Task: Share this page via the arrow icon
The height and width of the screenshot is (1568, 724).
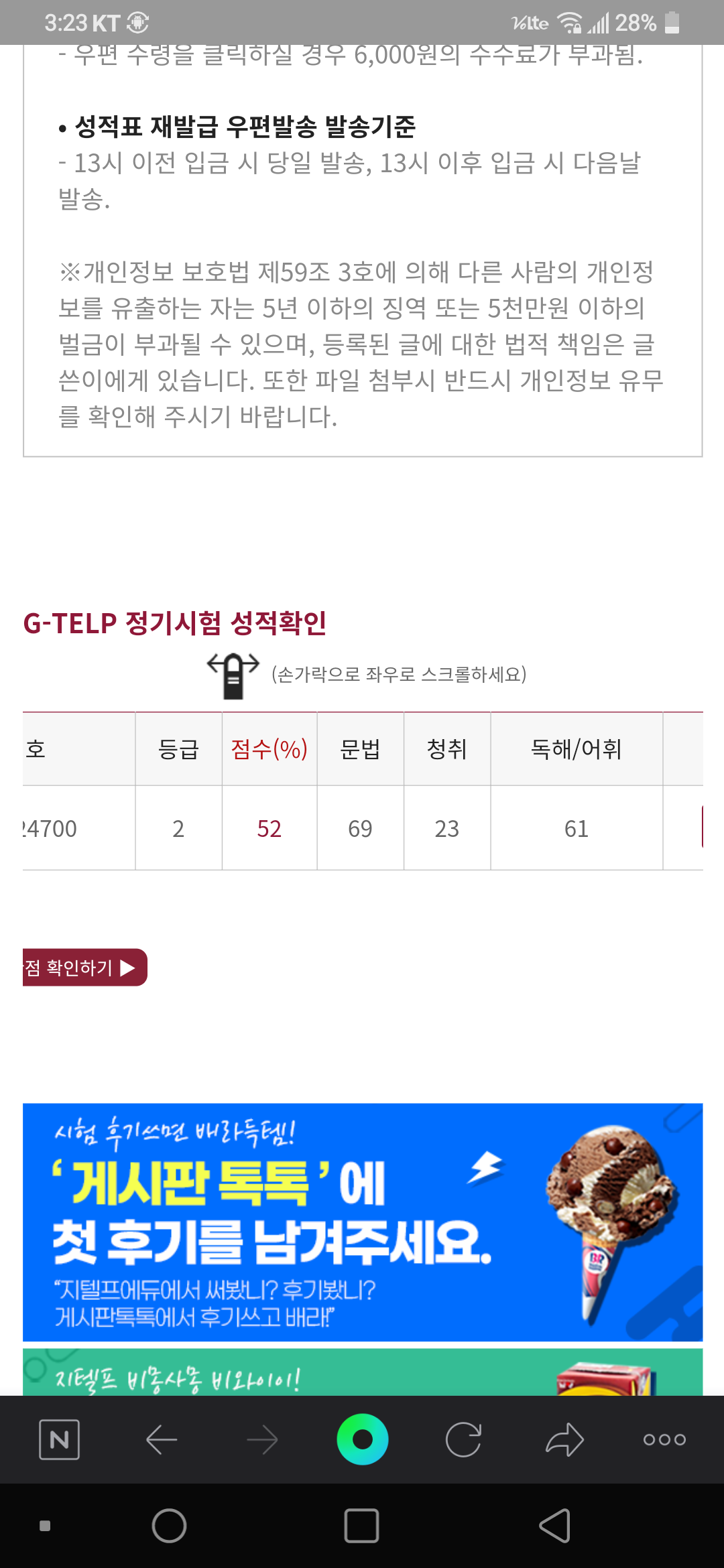Action: point(564,1439)
